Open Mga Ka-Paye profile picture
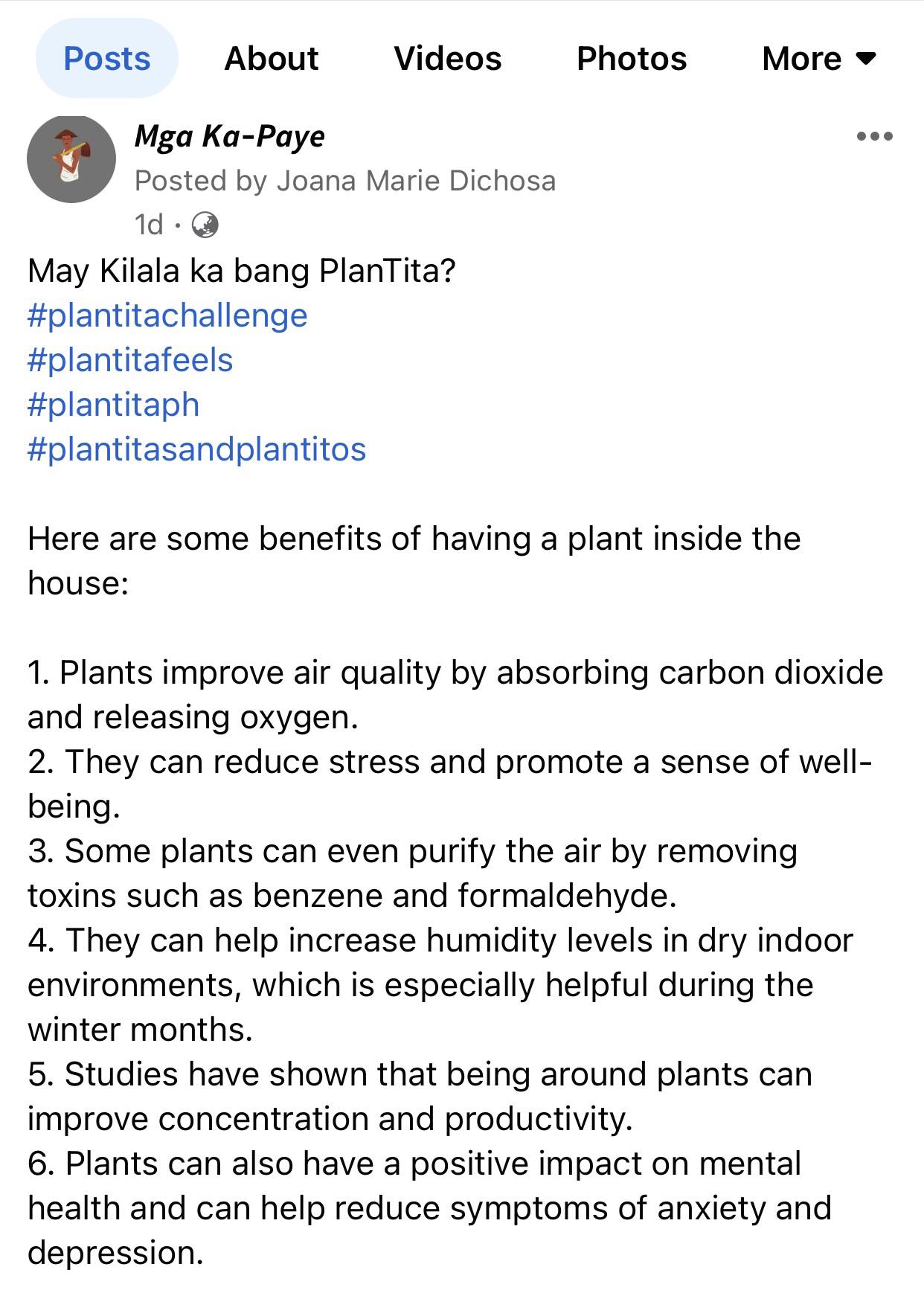The image size is (924, 1296). (x=71, y=159)
